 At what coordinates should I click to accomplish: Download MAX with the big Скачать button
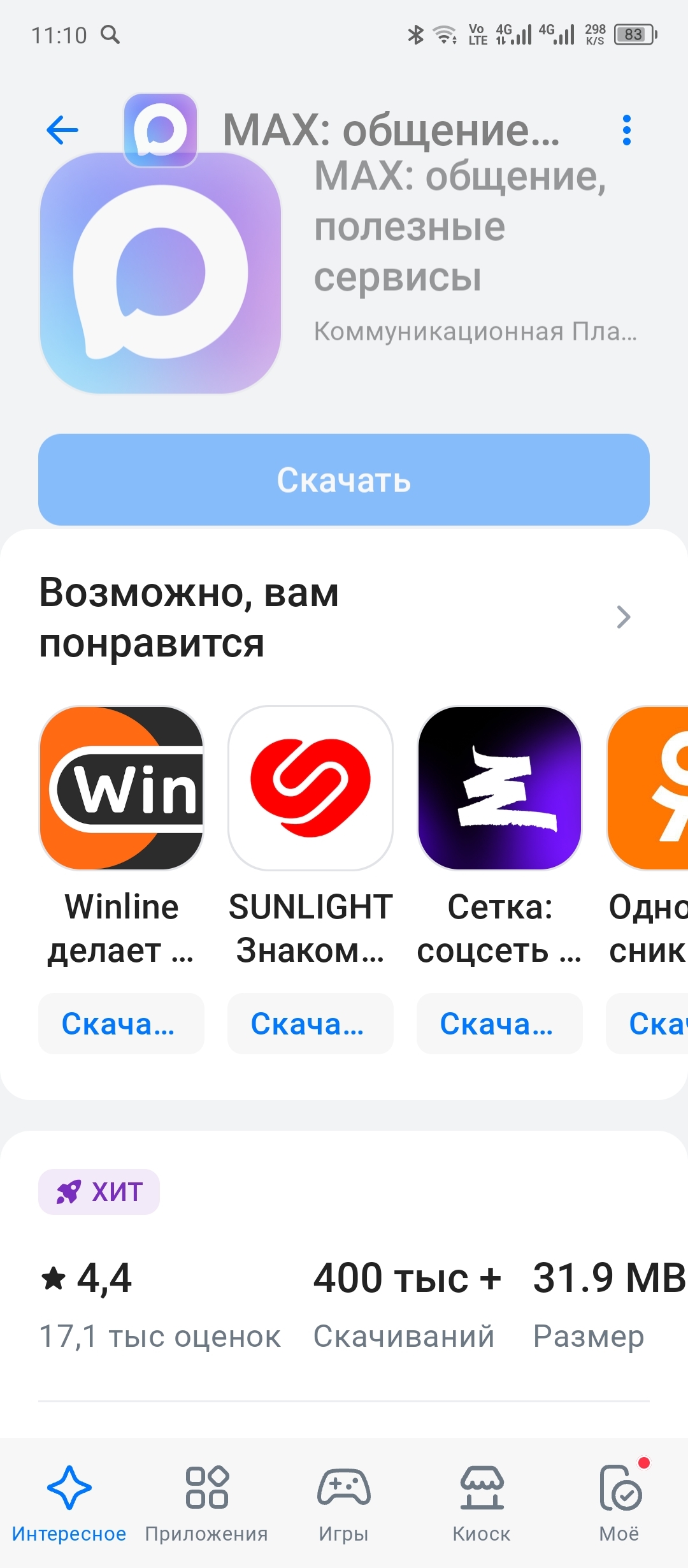[344, 480]
